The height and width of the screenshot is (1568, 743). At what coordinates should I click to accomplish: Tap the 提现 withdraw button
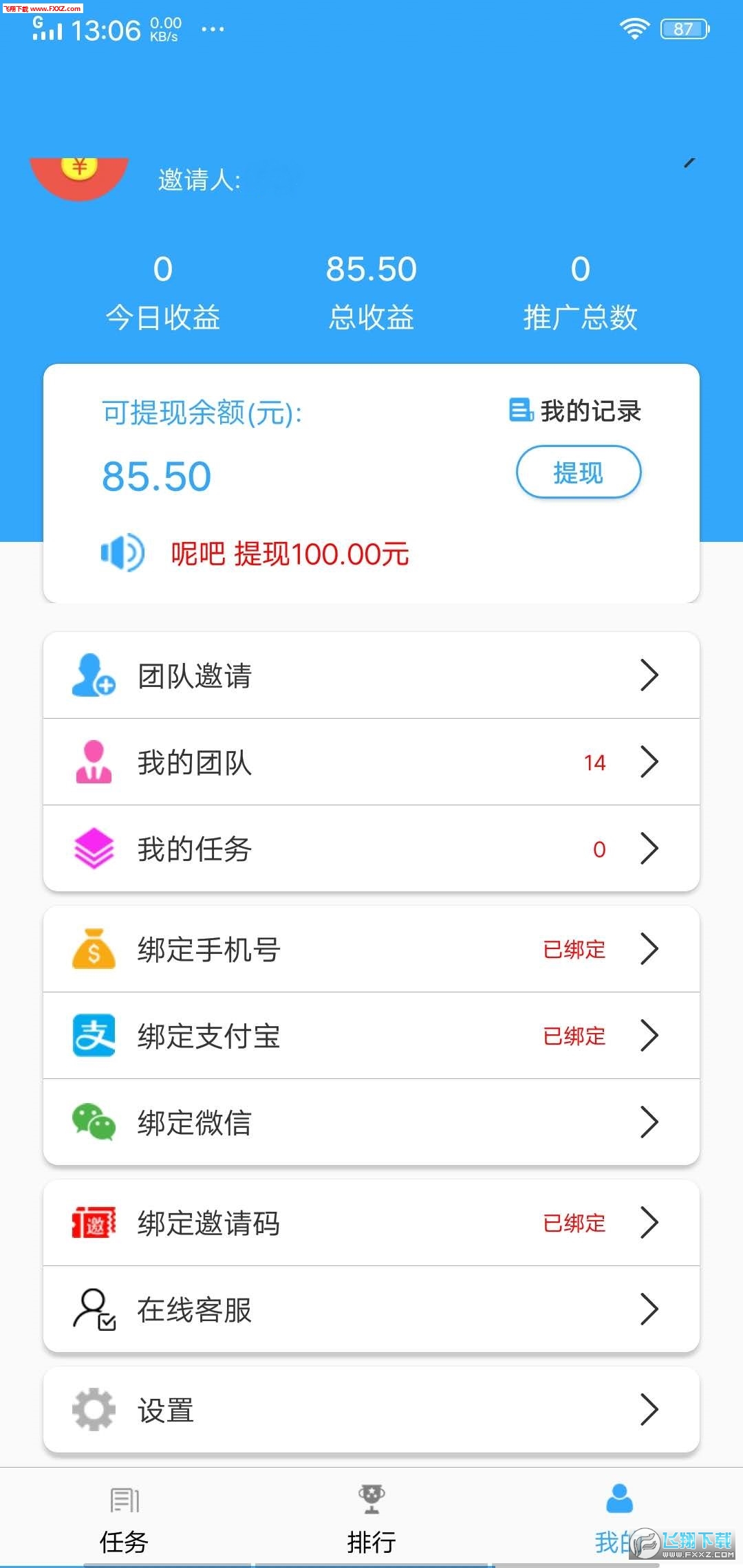(x=579, y=472)
